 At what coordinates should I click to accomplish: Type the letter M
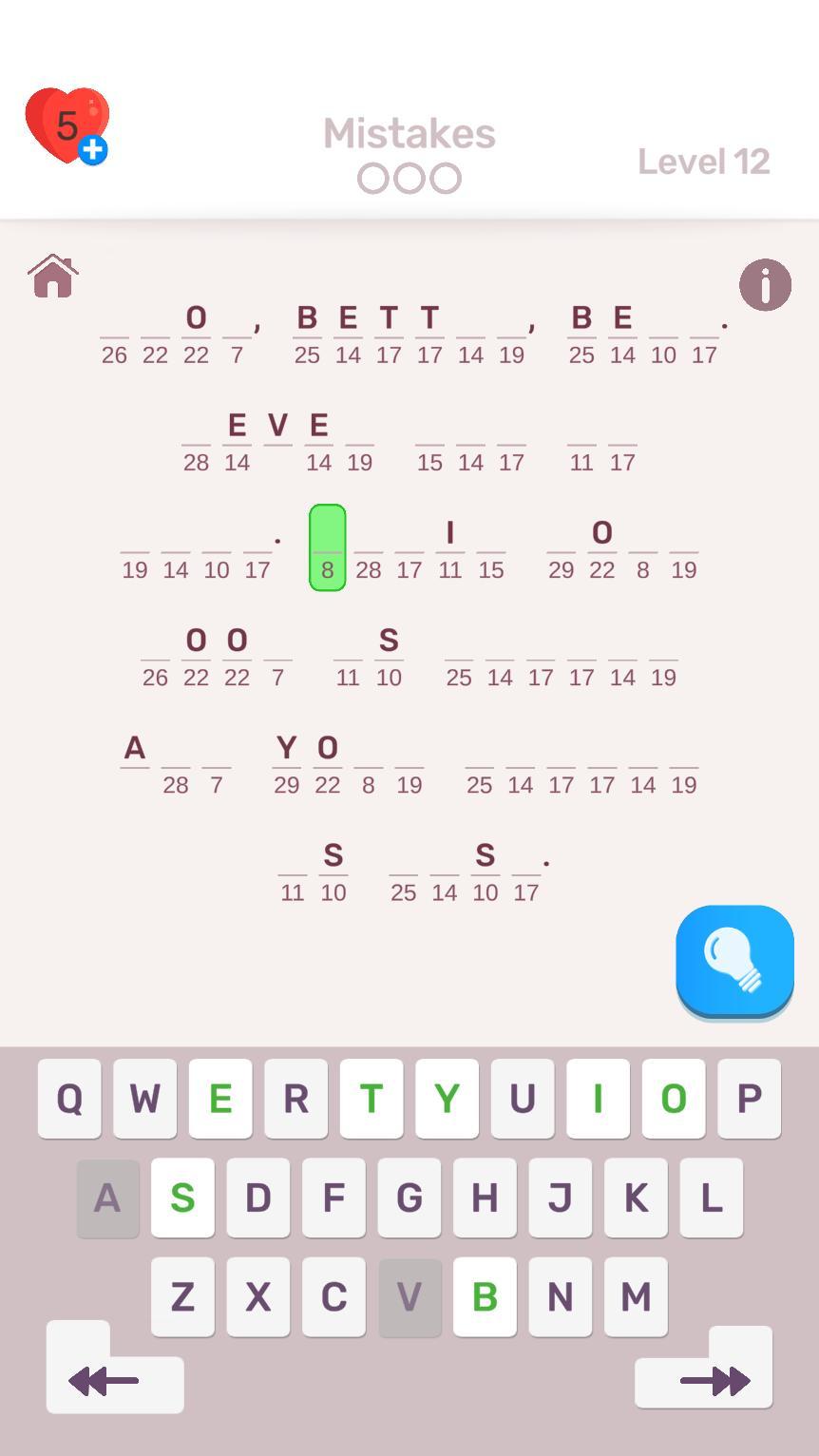636,1296
